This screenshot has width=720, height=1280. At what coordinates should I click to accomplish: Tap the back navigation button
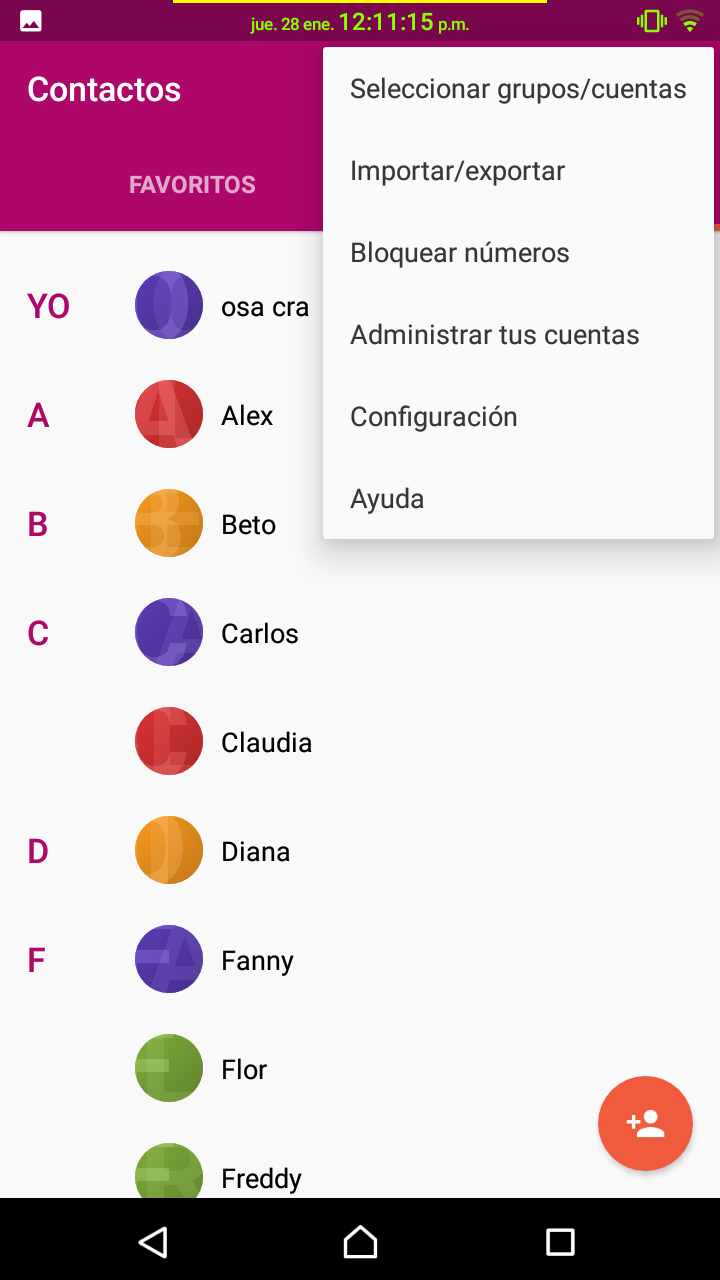pos(153,1242)
